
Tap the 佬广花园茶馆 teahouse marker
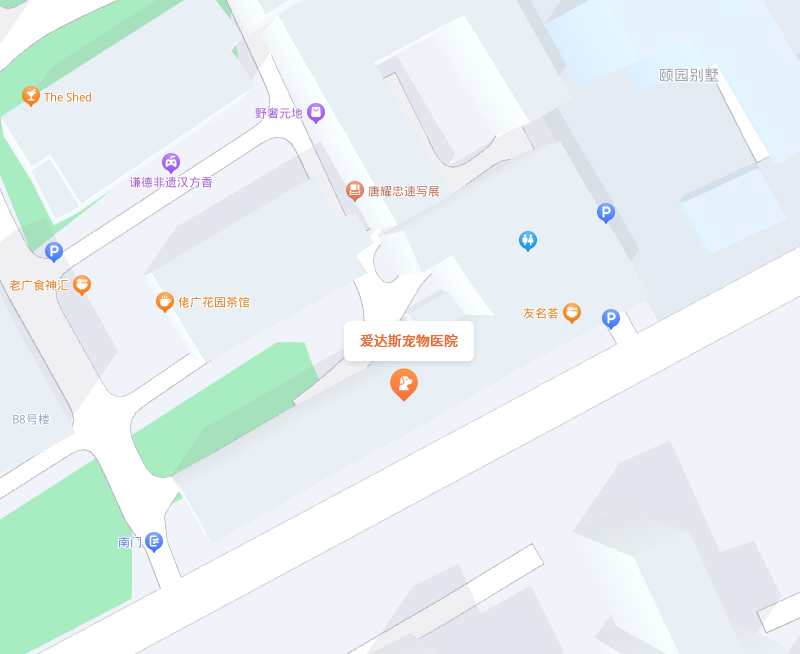[x=165, y=301]
